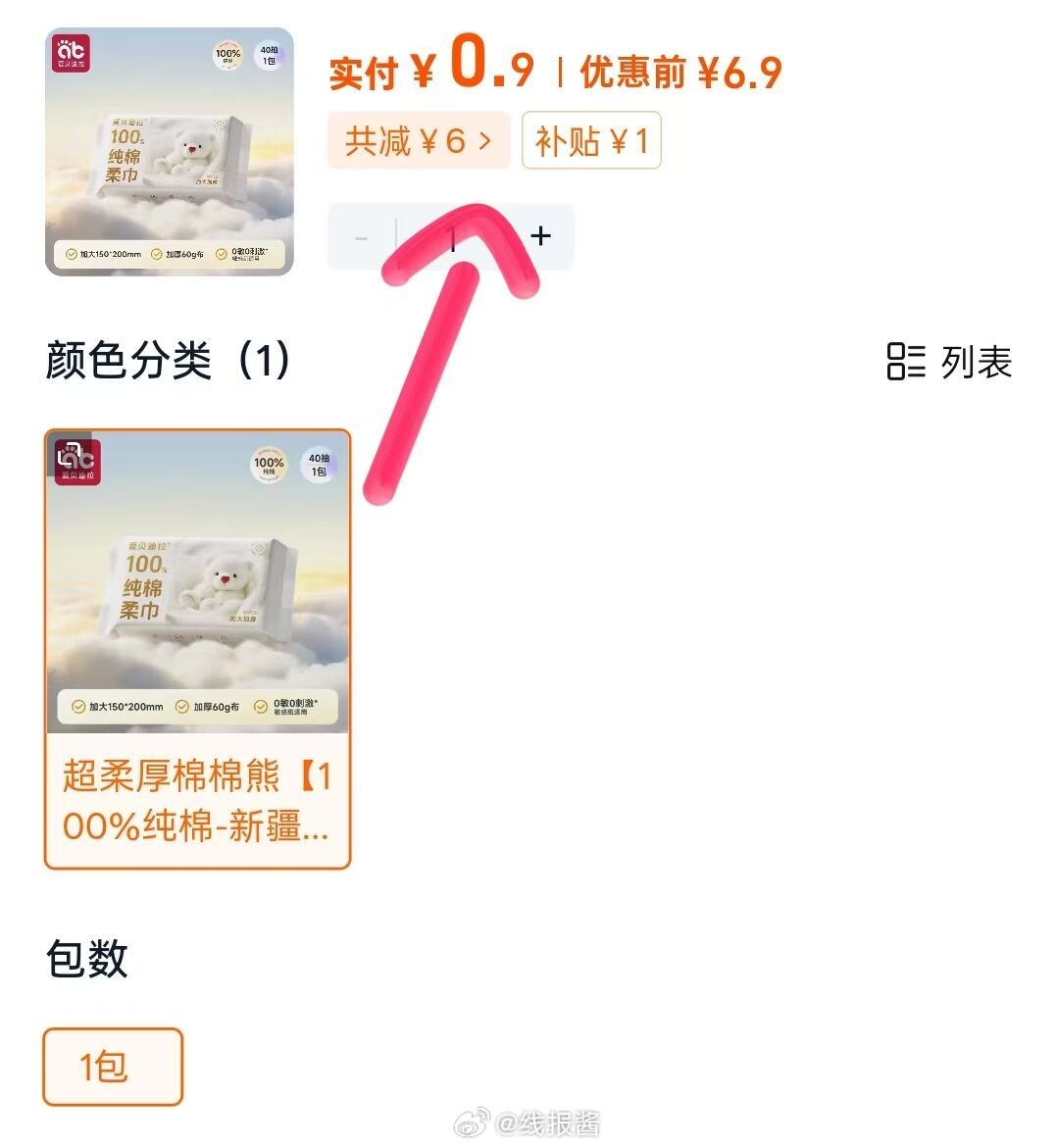This screenshot has height=1148, width=1057.
Task: Expand the image icon on 超柔厚棉棉熊 card
Action: (70, 454)
